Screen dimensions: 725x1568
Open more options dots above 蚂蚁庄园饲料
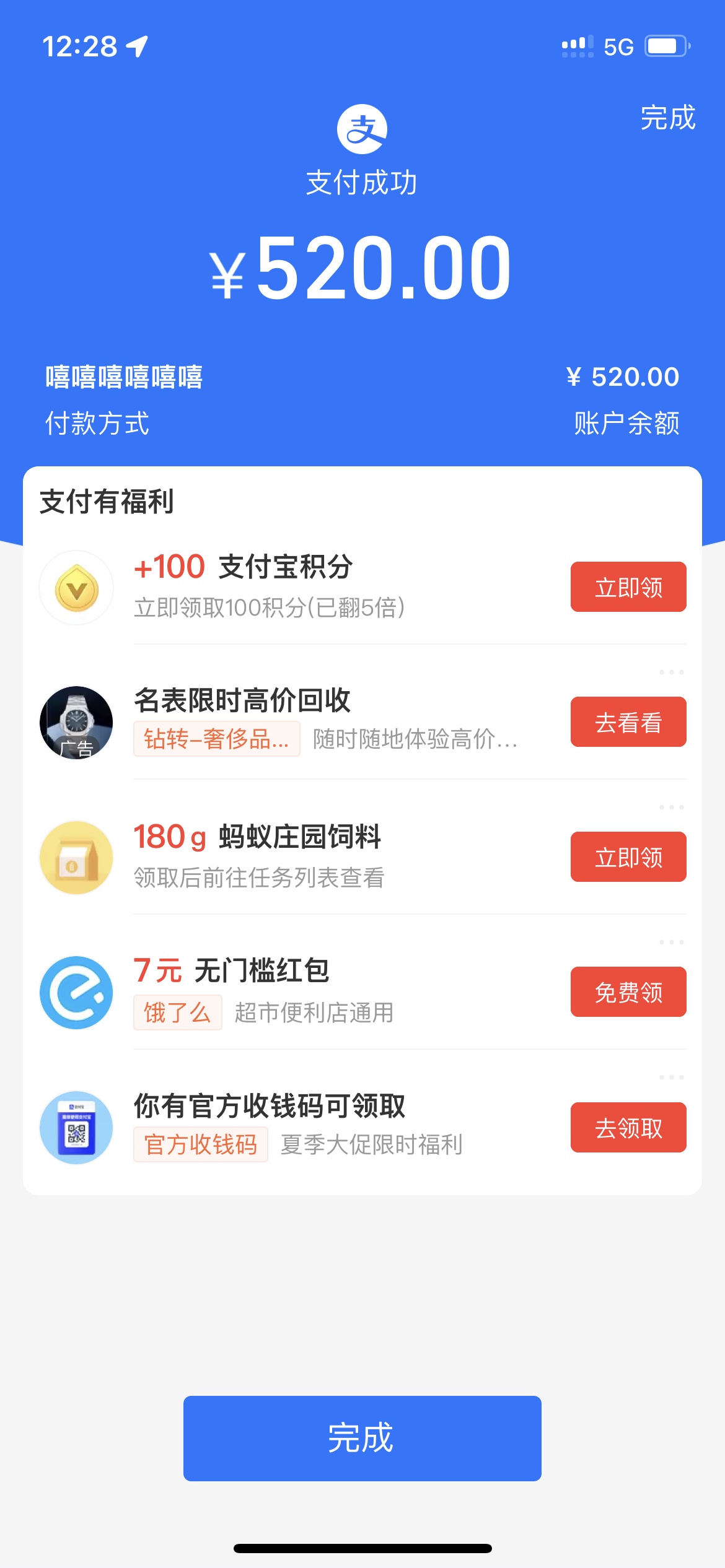click(672, 808)
